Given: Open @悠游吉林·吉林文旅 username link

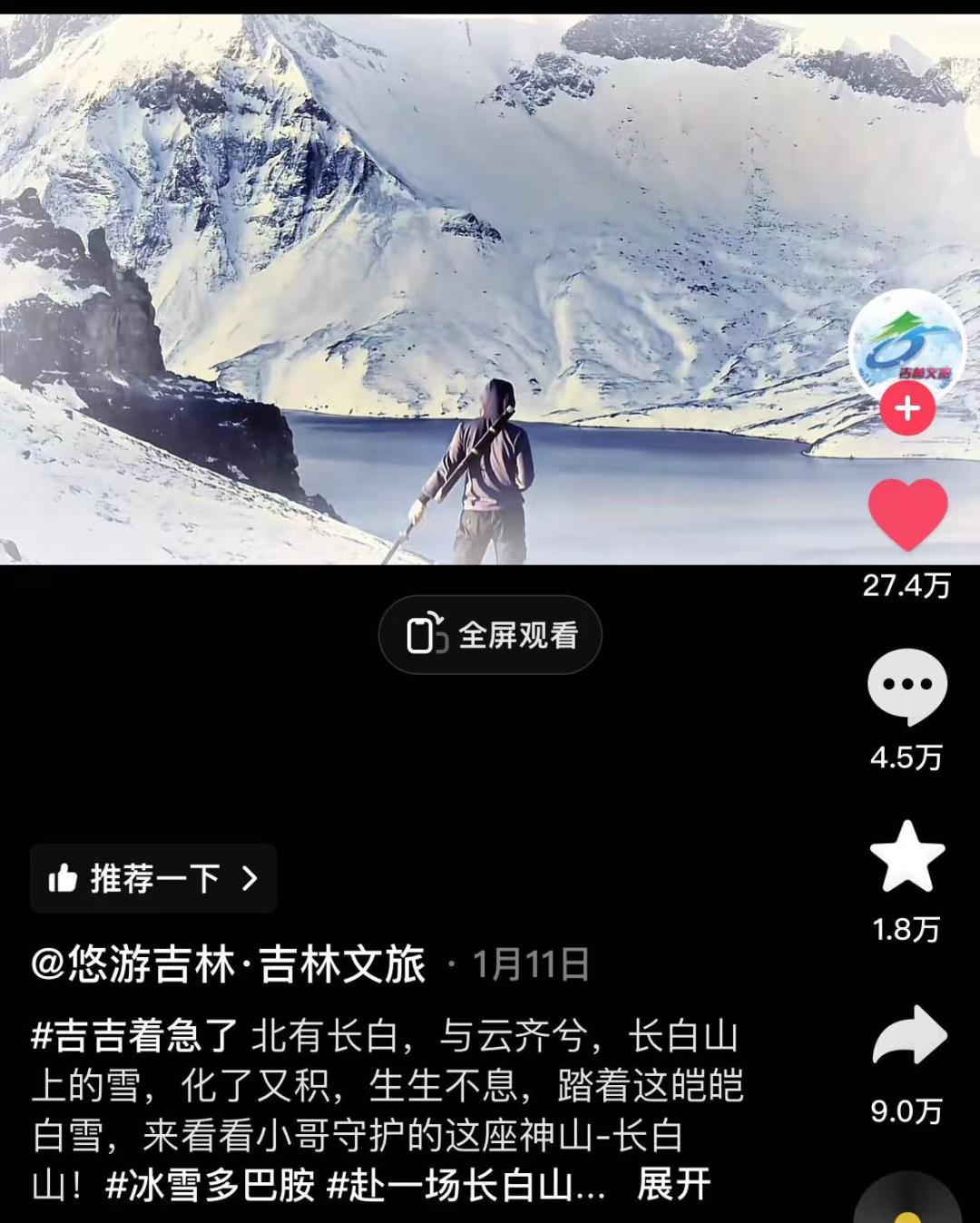Looking at the screenshot, I should pos(228,964).
